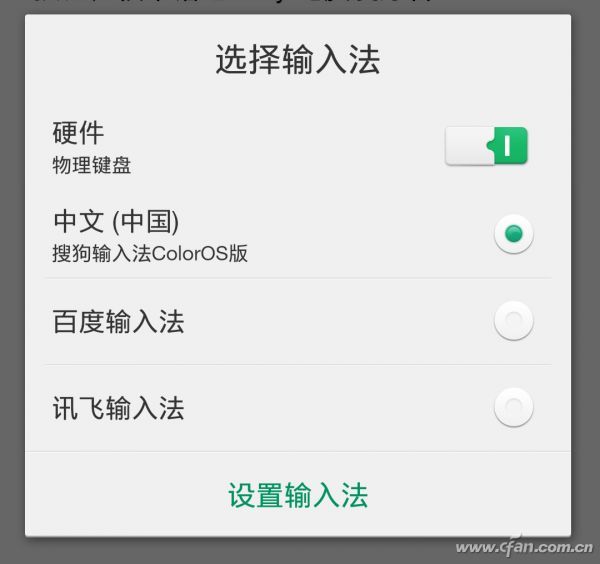Select 搜狗输入法ColorOS版 input method

point(513,234)
